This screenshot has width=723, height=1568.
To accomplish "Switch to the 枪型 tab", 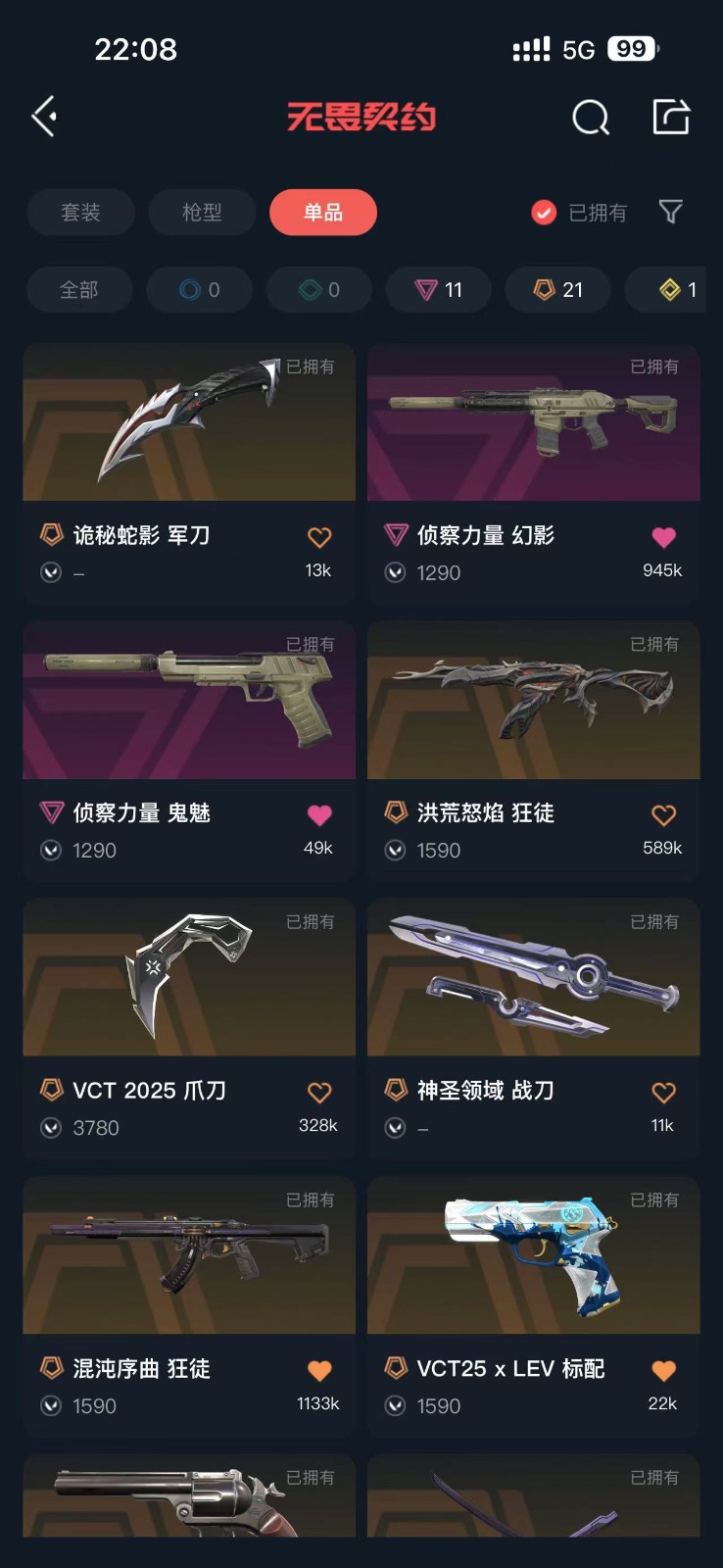I will pos(202,213).
